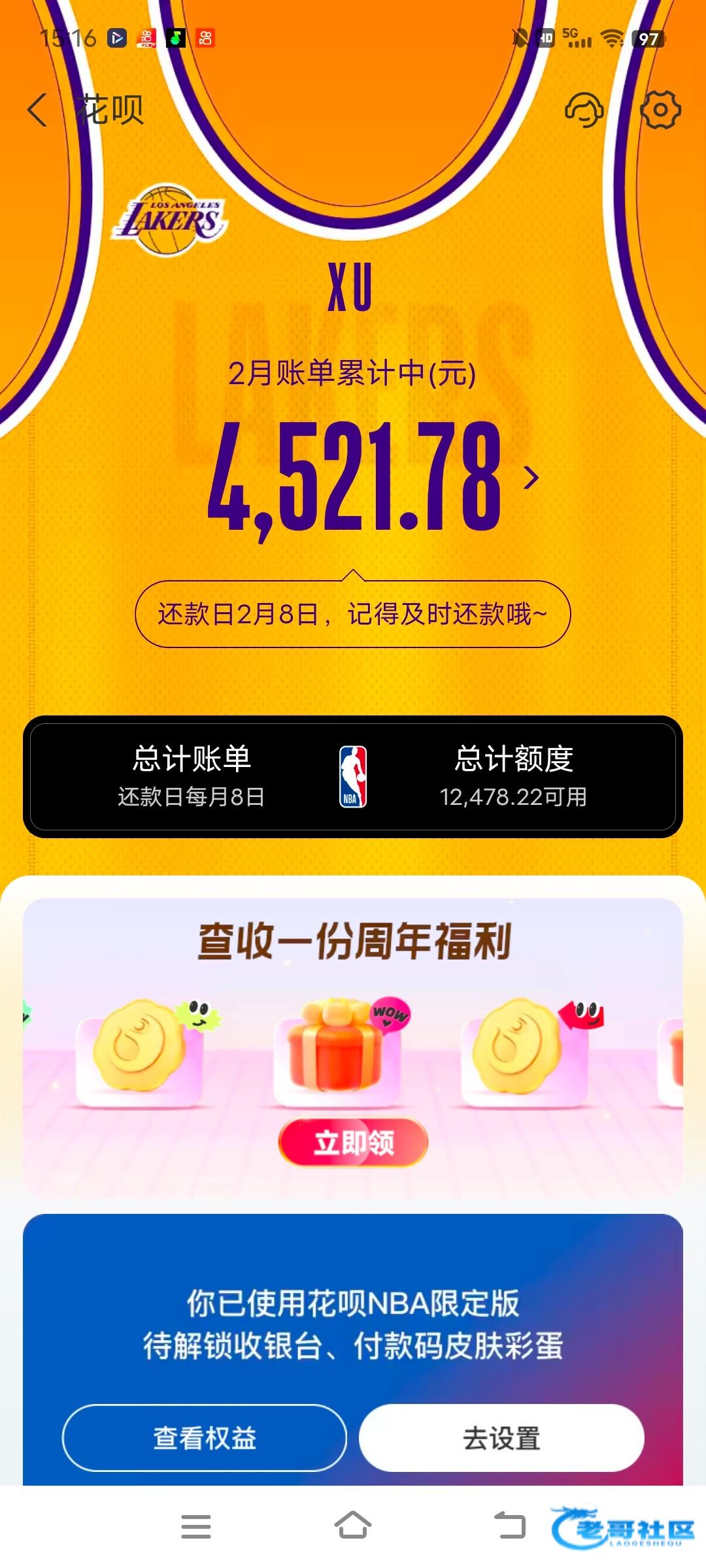Image resolution: width=706 pixels, height=1568 pixels.
Task: Open the system recent apps menu
Action: click(196, 1527)
